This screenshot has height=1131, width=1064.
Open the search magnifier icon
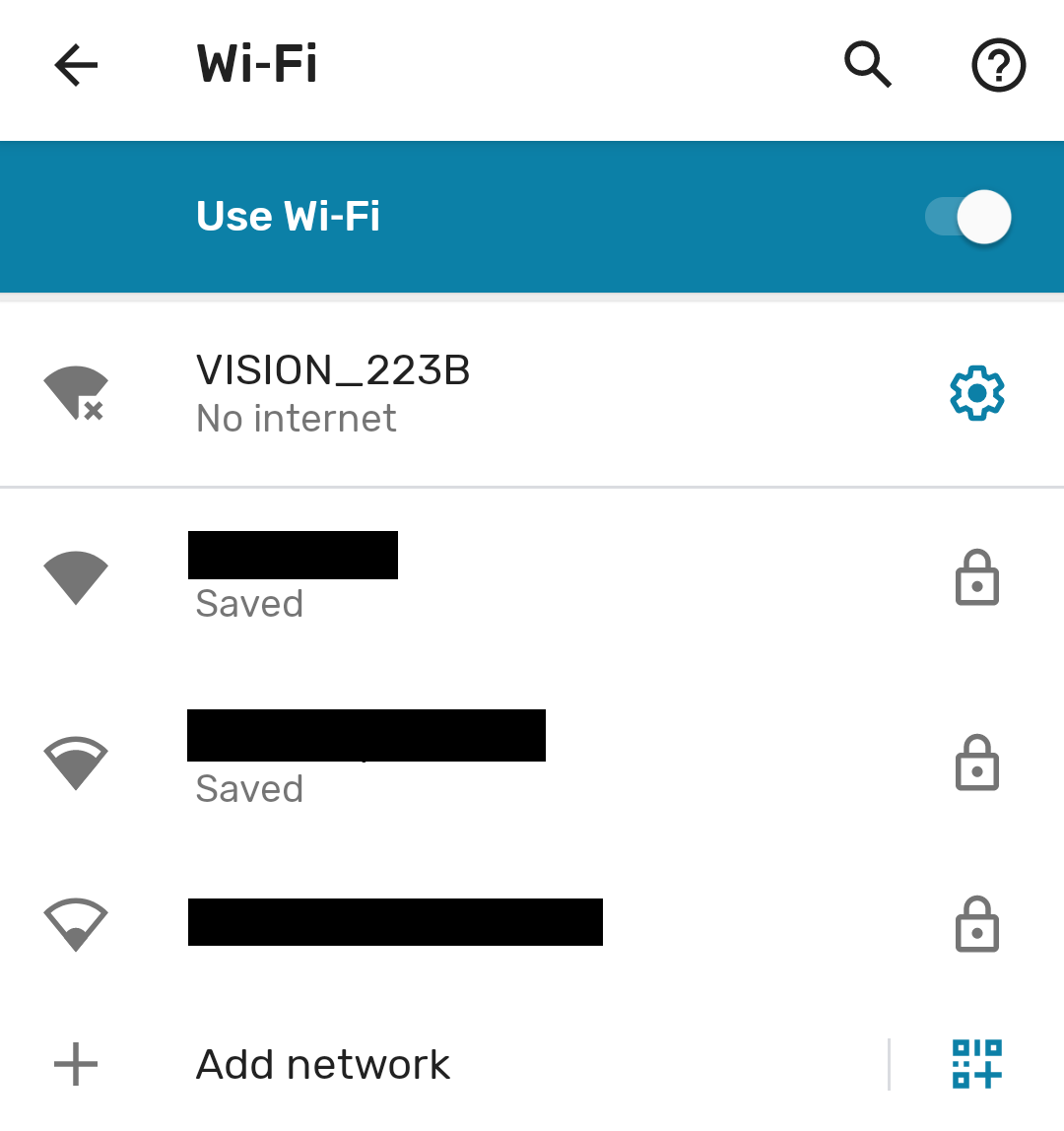pyautogui.click(x=868, y=66)
